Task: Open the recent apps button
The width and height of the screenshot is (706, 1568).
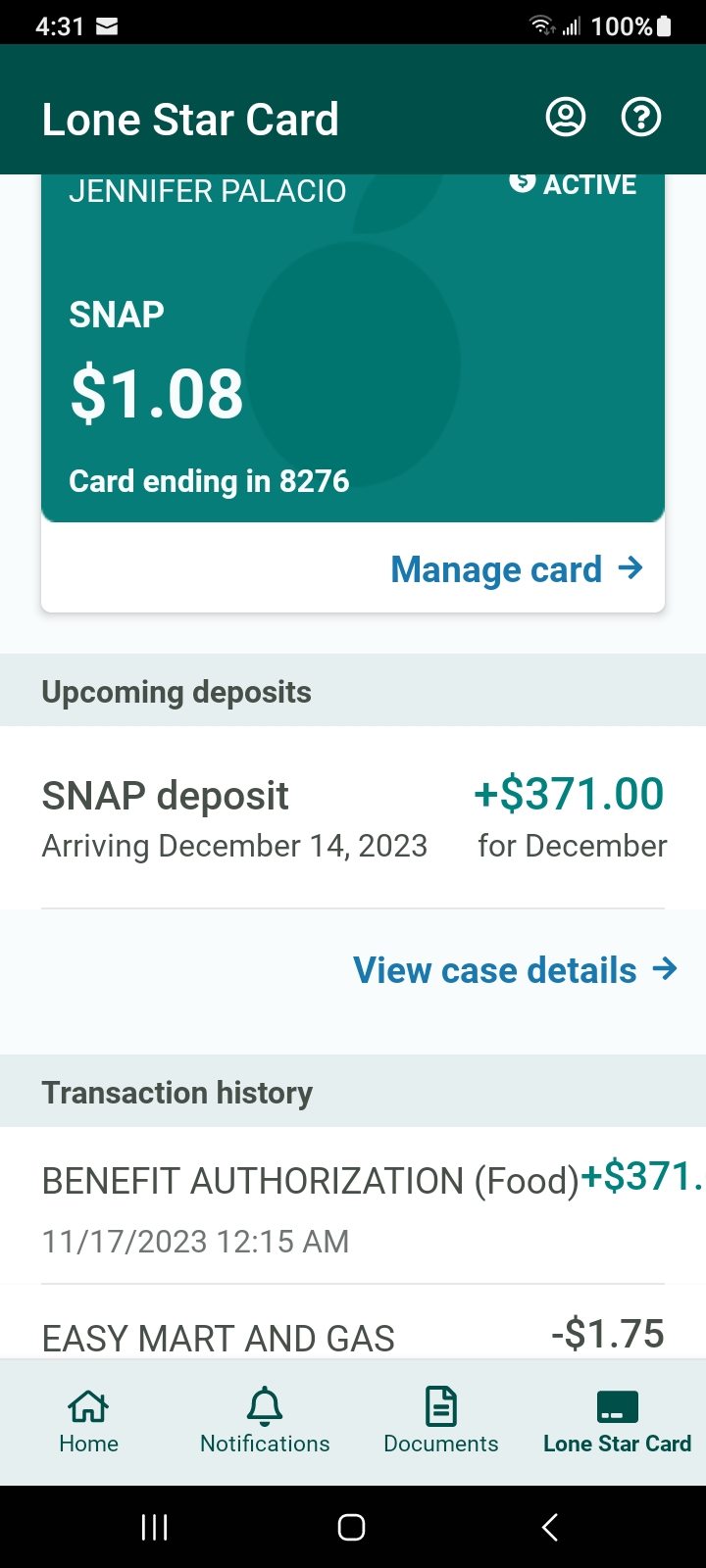Action: click(155, 1527)
